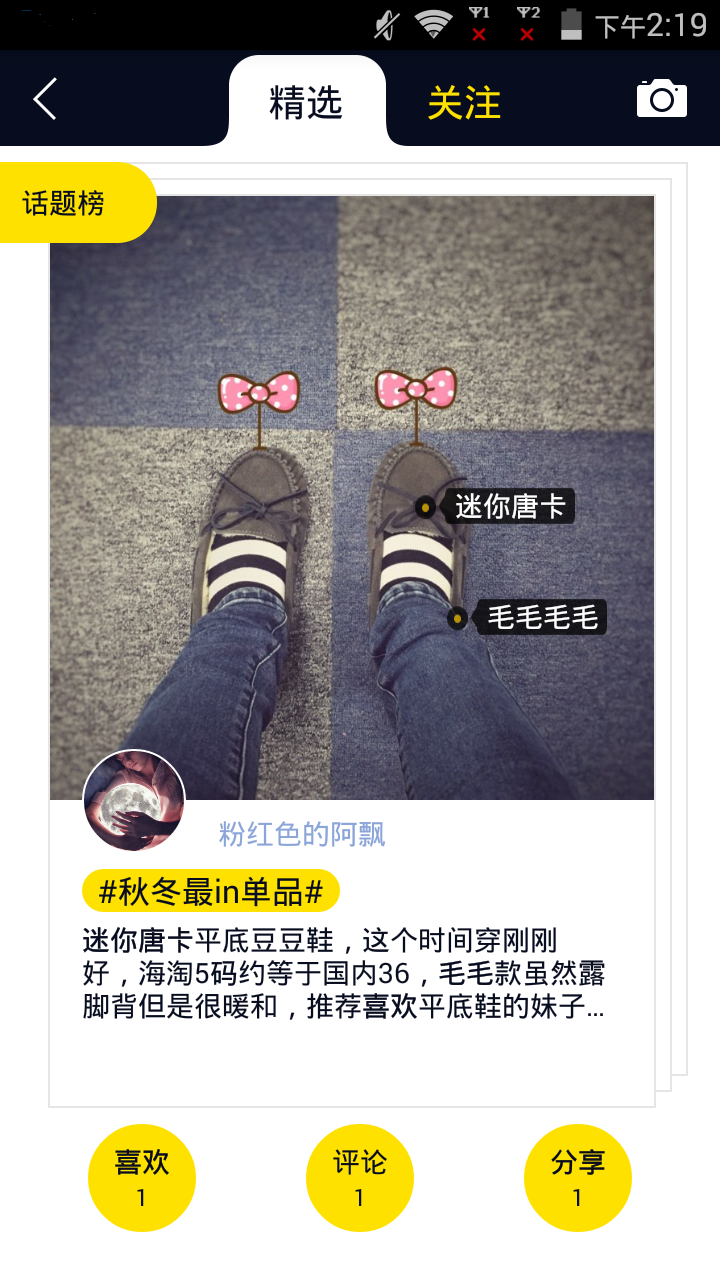
Task: Select the 精选 tab
Action: pyautogui.click(x=306, y=103)
